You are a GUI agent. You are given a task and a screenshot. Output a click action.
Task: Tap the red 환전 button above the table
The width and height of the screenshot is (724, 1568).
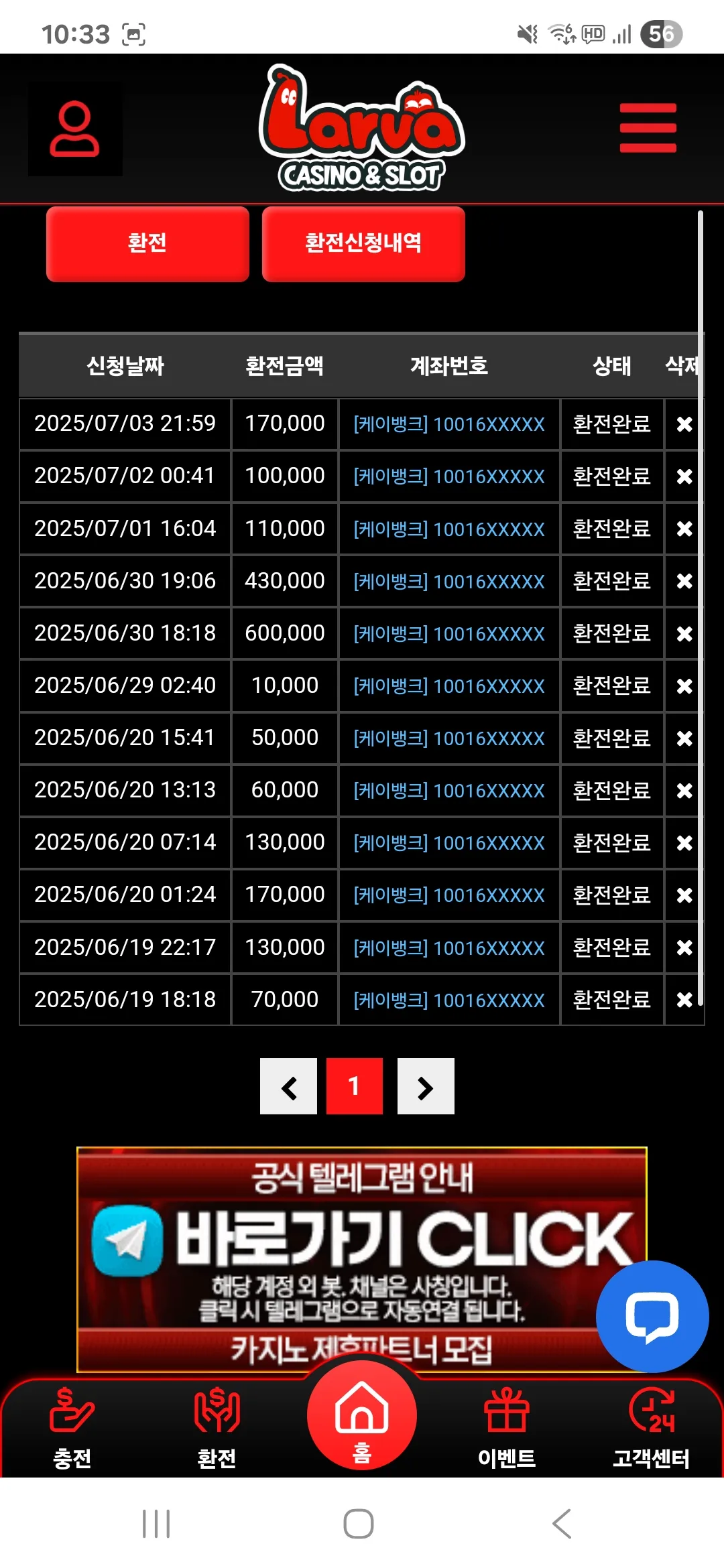click(147, 244)
